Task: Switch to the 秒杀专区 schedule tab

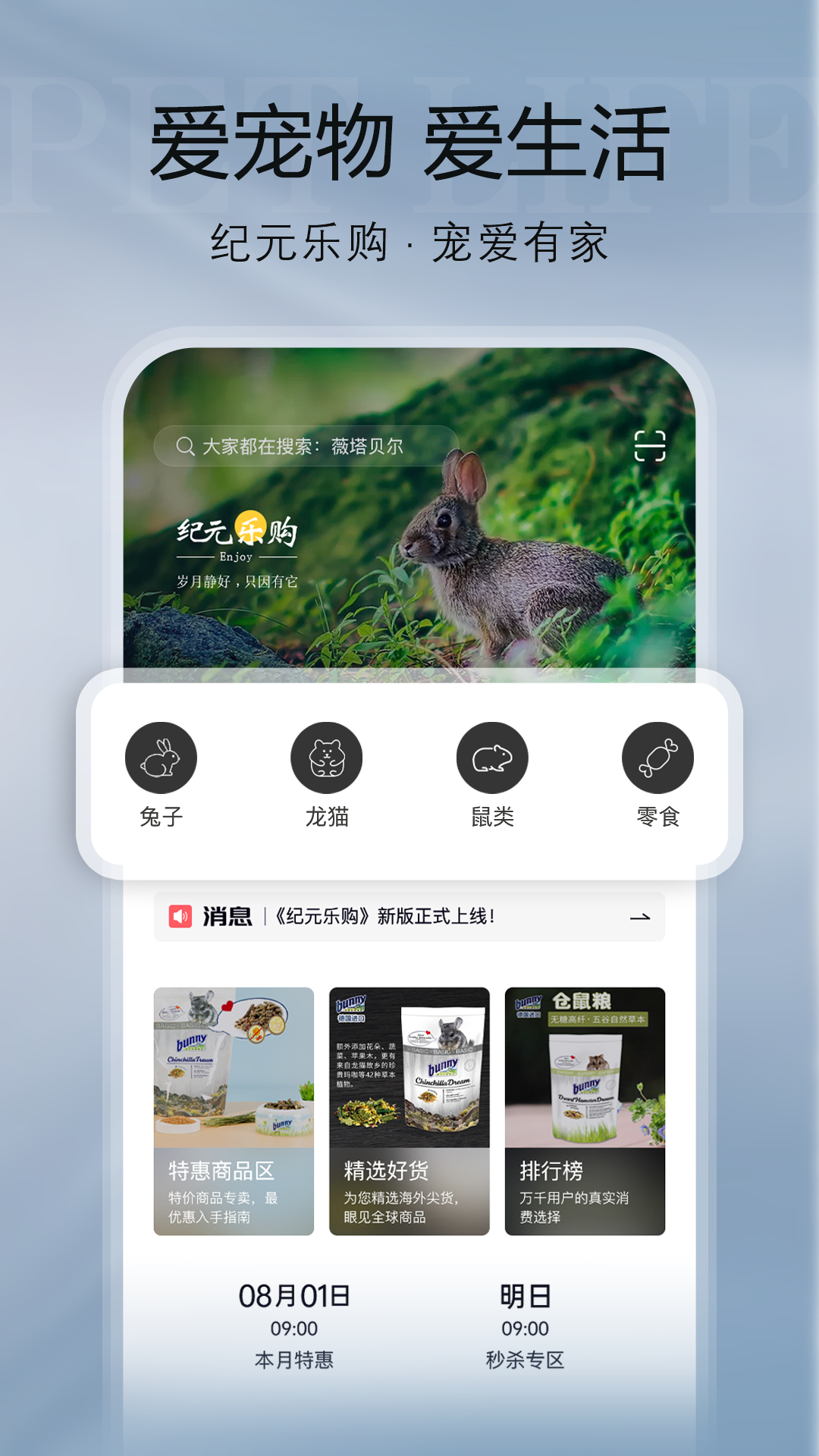Action: point(523,1356)
